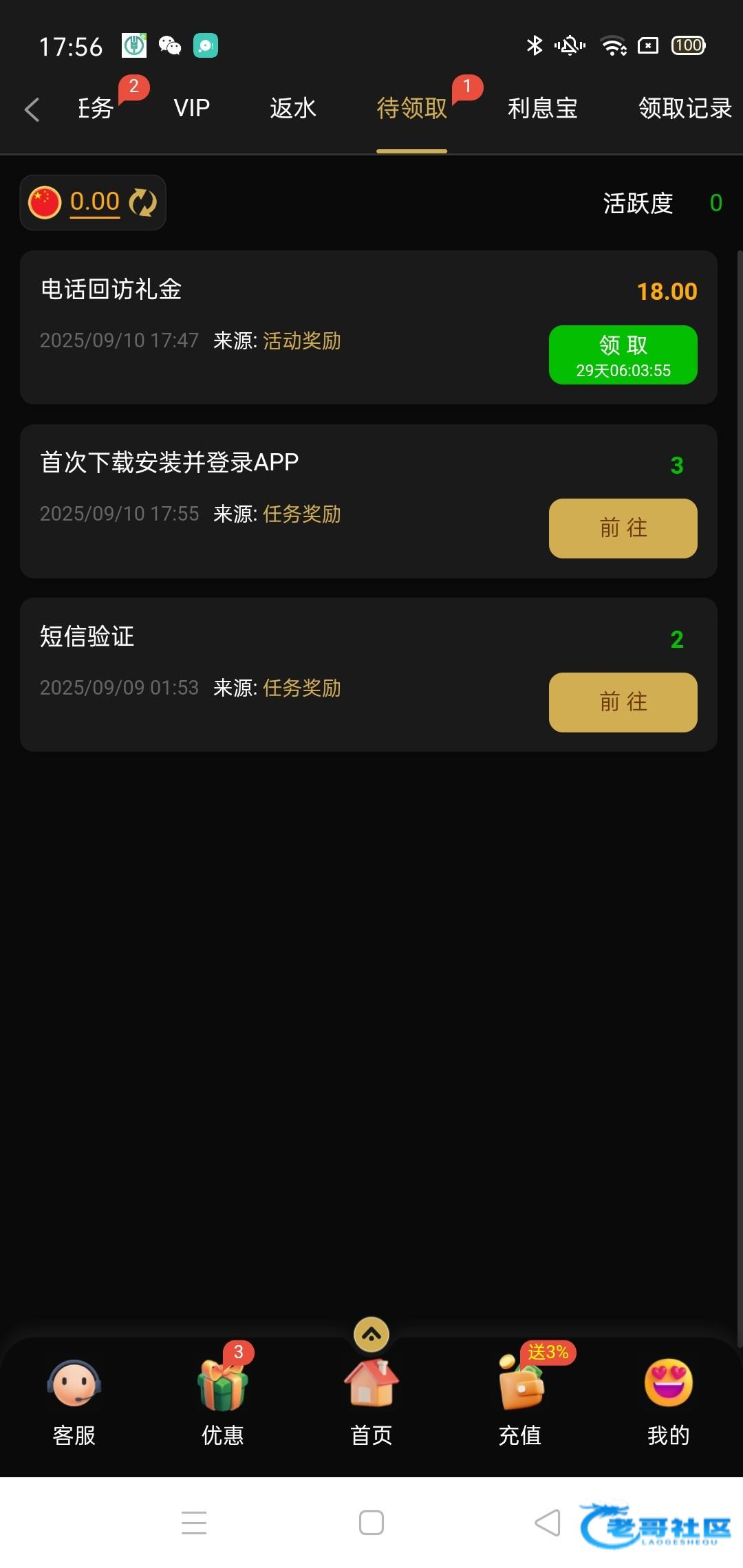
Task: Open the system recent apps menu
Action: (x=194, y=1523)
